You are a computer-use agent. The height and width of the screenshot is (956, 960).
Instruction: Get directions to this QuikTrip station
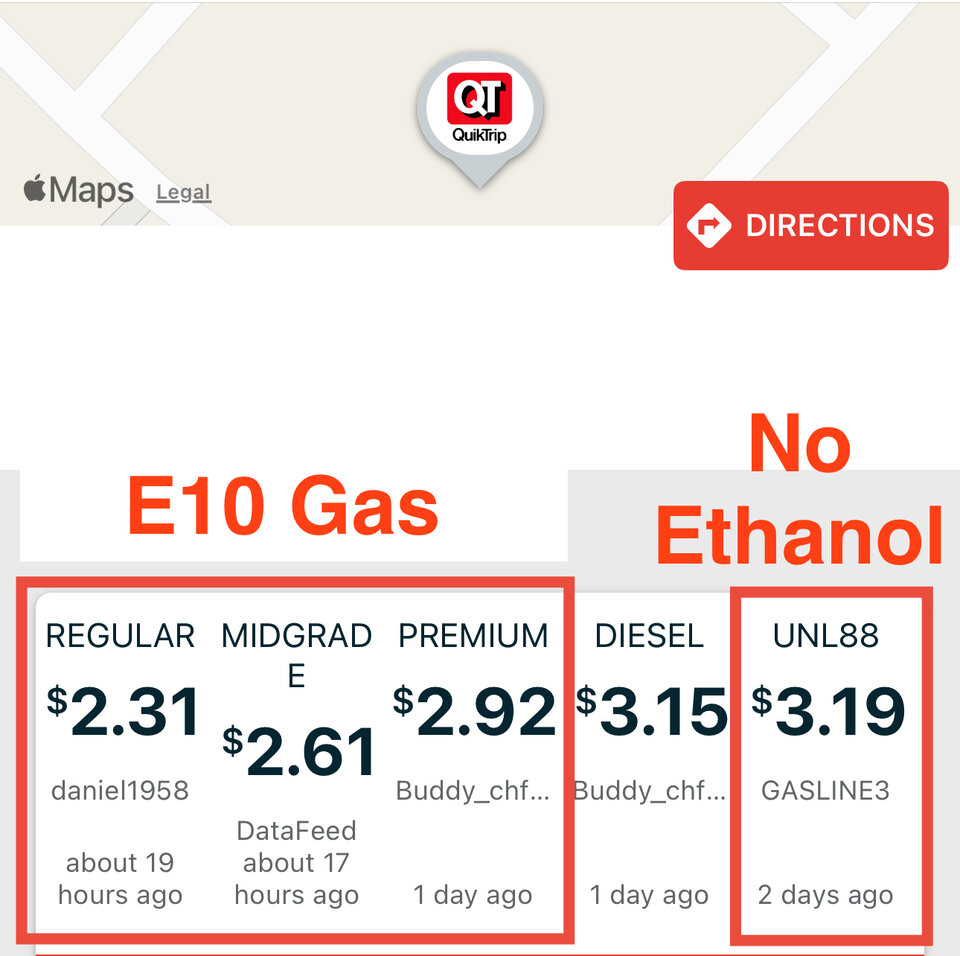[x=810, y=225]
